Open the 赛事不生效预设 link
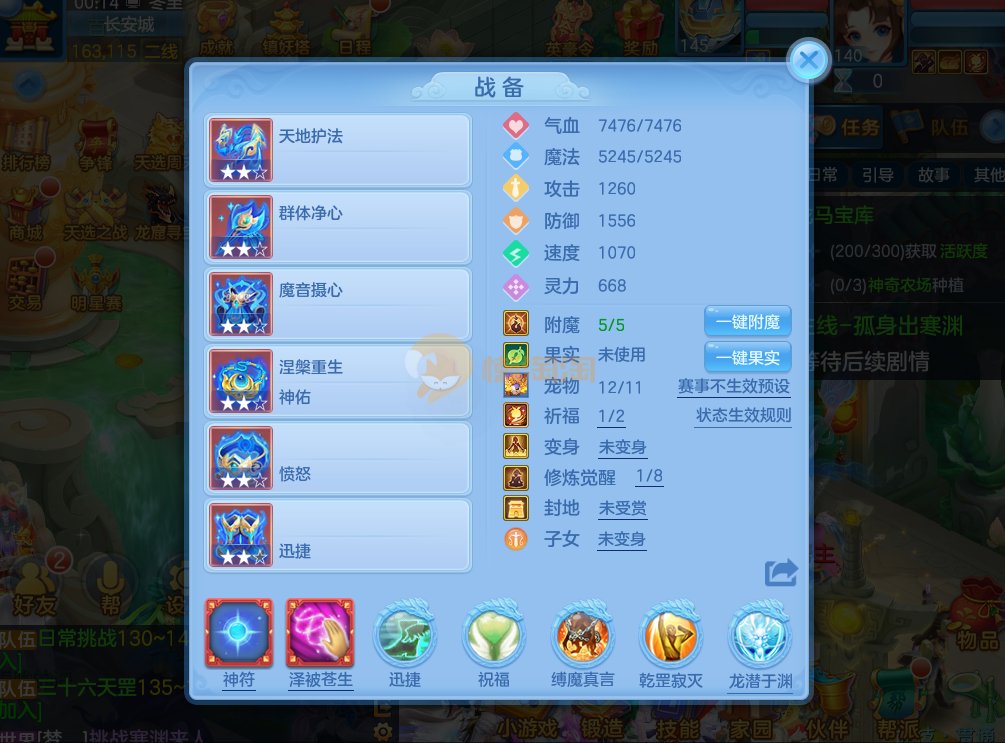Viewport: 1005px width, 743px height. click(734, 386)
